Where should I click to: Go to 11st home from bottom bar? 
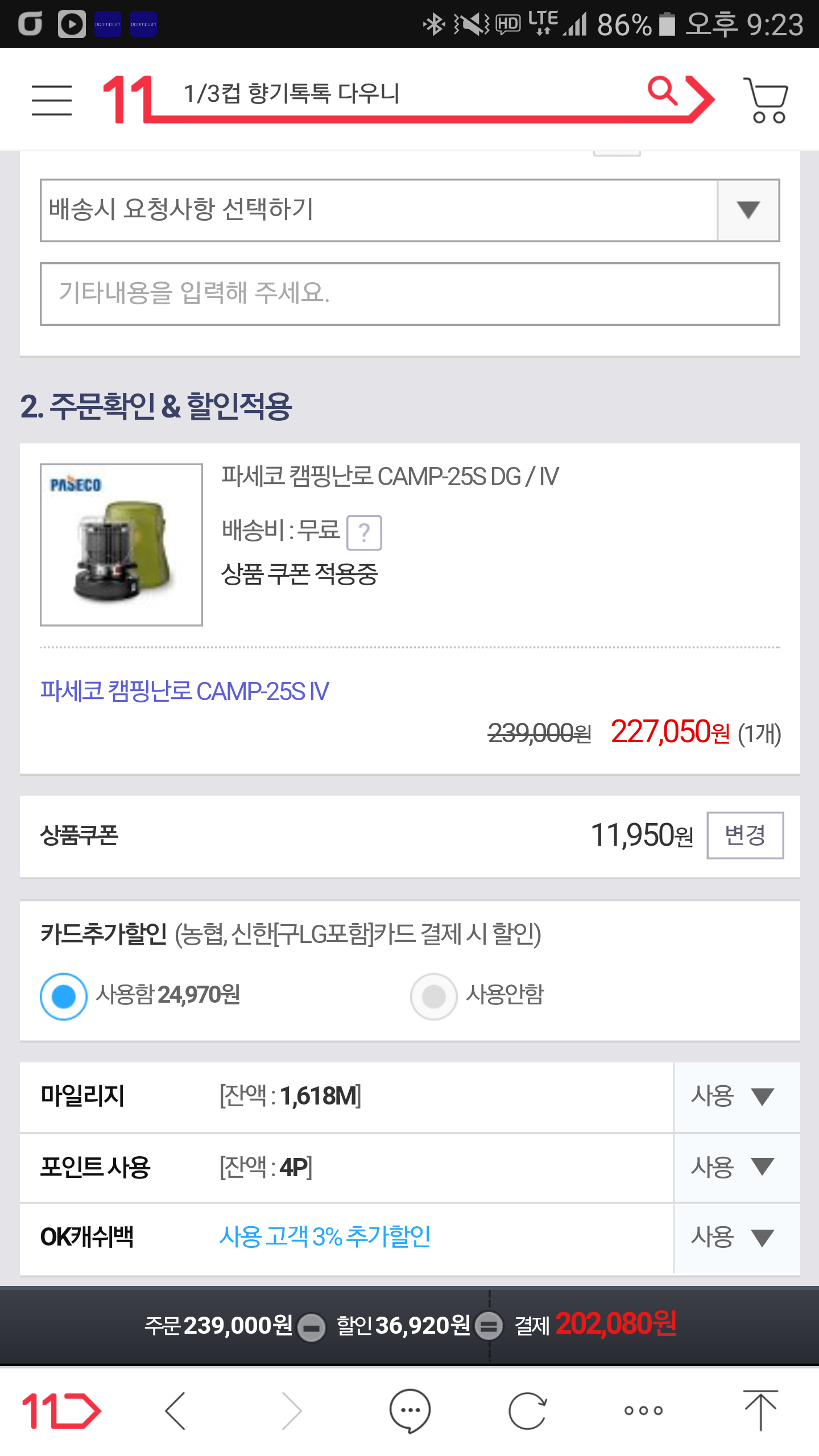[x=61, y=1410]
